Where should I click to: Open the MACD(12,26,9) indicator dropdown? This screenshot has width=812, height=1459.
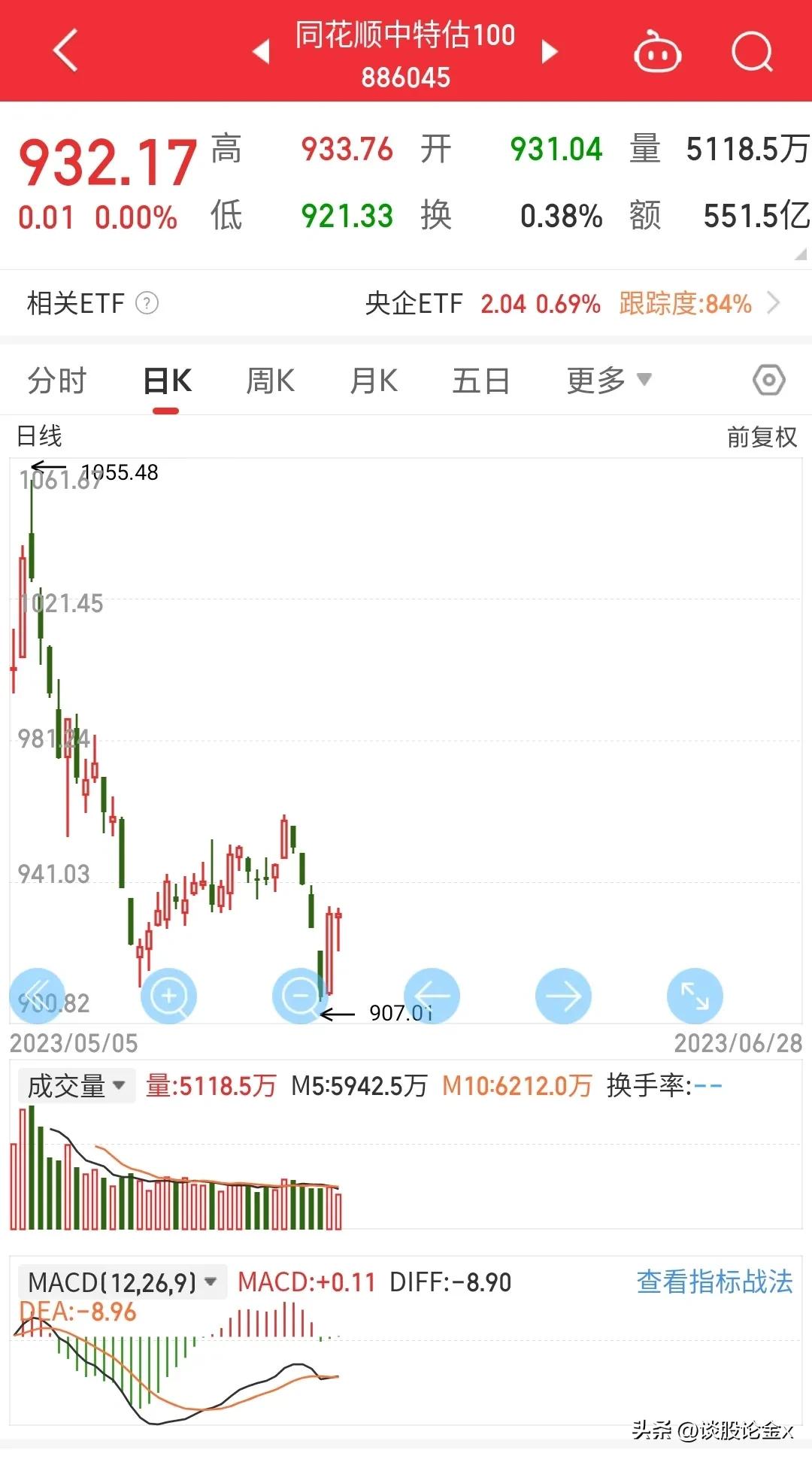(x=120, y=1280)
